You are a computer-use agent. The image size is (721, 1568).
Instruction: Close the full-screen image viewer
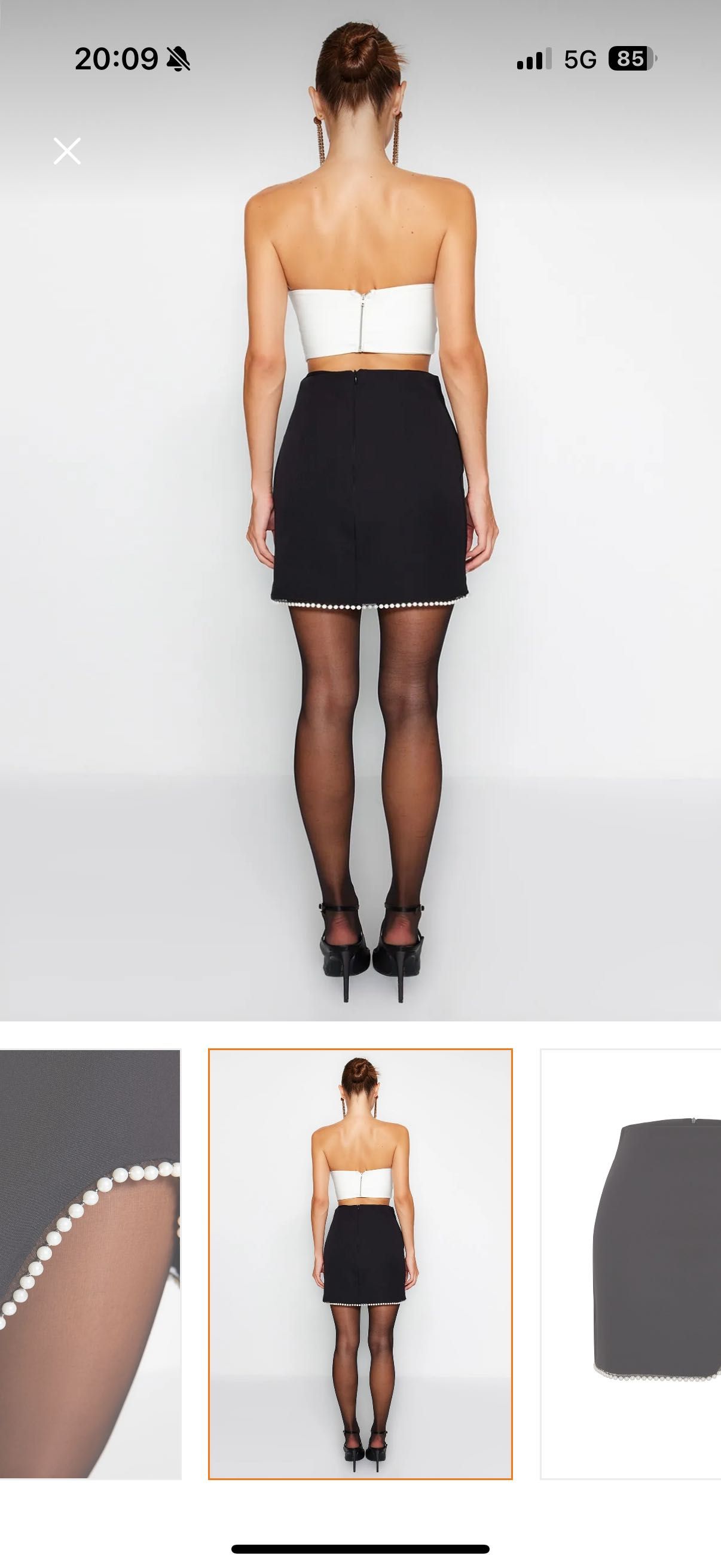coord(67,151)
